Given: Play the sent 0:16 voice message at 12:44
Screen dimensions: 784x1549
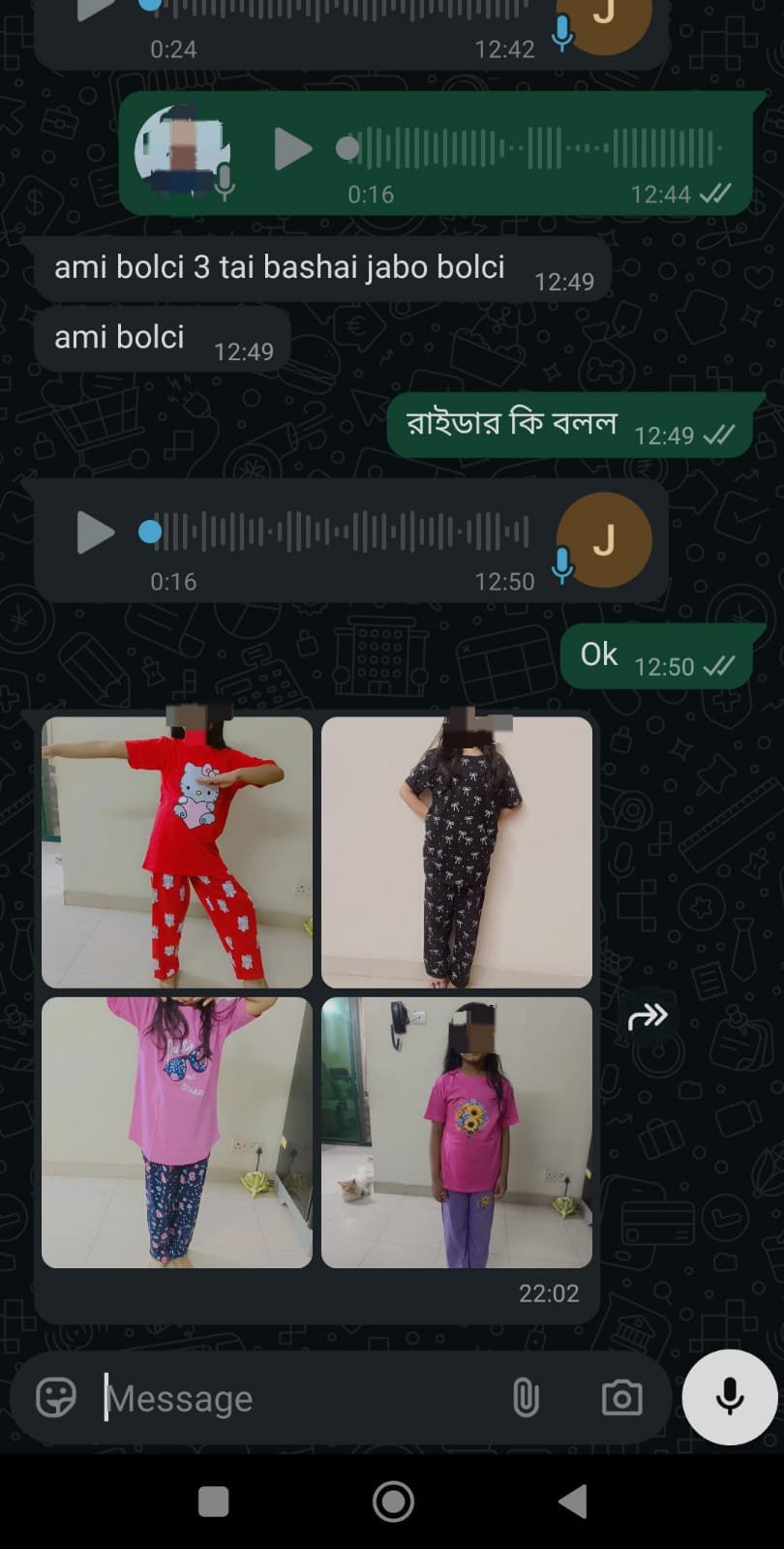Looking at the screenshot, I should (x=292, y=150).
